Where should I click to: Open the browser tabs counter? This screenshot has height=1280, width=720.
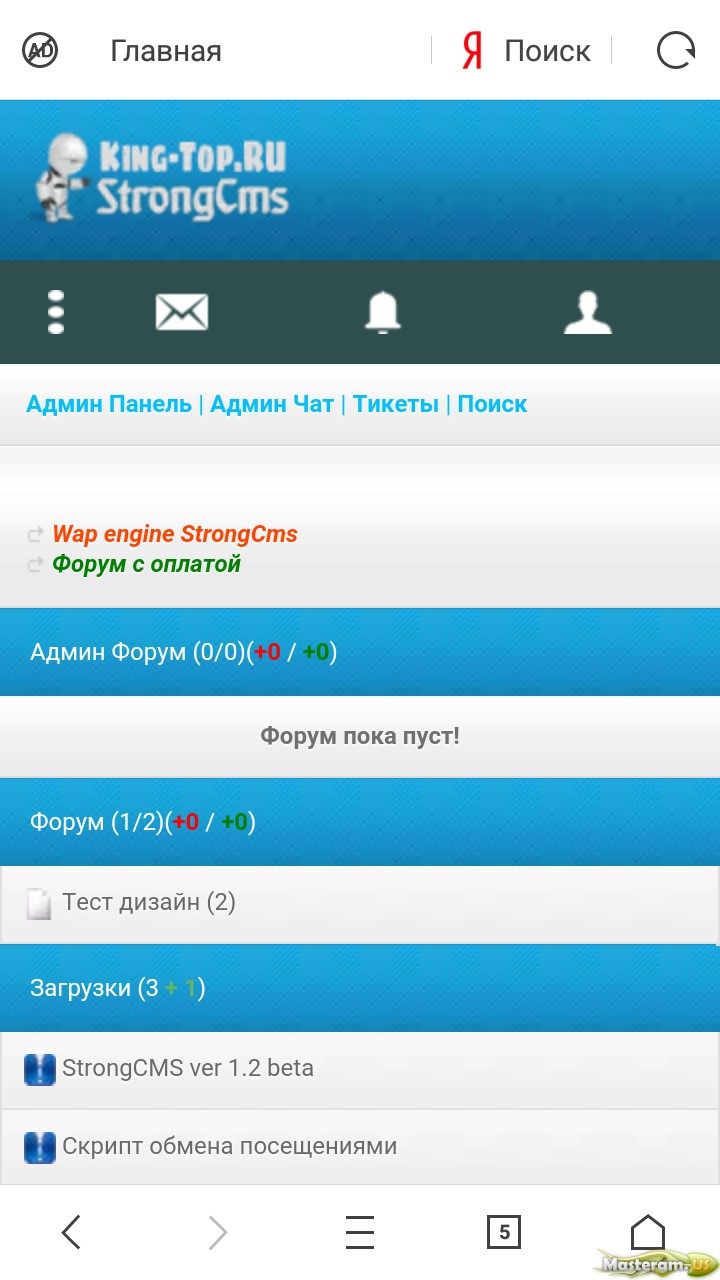point(504,1232)
